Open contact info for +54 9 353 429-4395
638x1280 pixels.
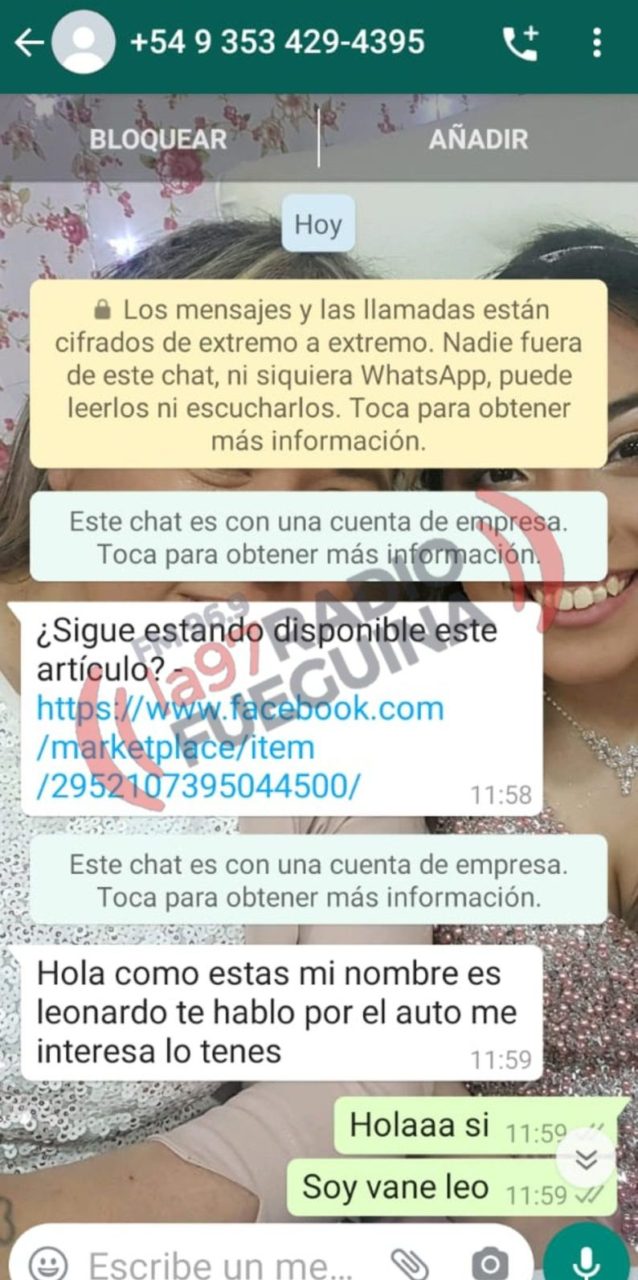[x=277, y=42]
